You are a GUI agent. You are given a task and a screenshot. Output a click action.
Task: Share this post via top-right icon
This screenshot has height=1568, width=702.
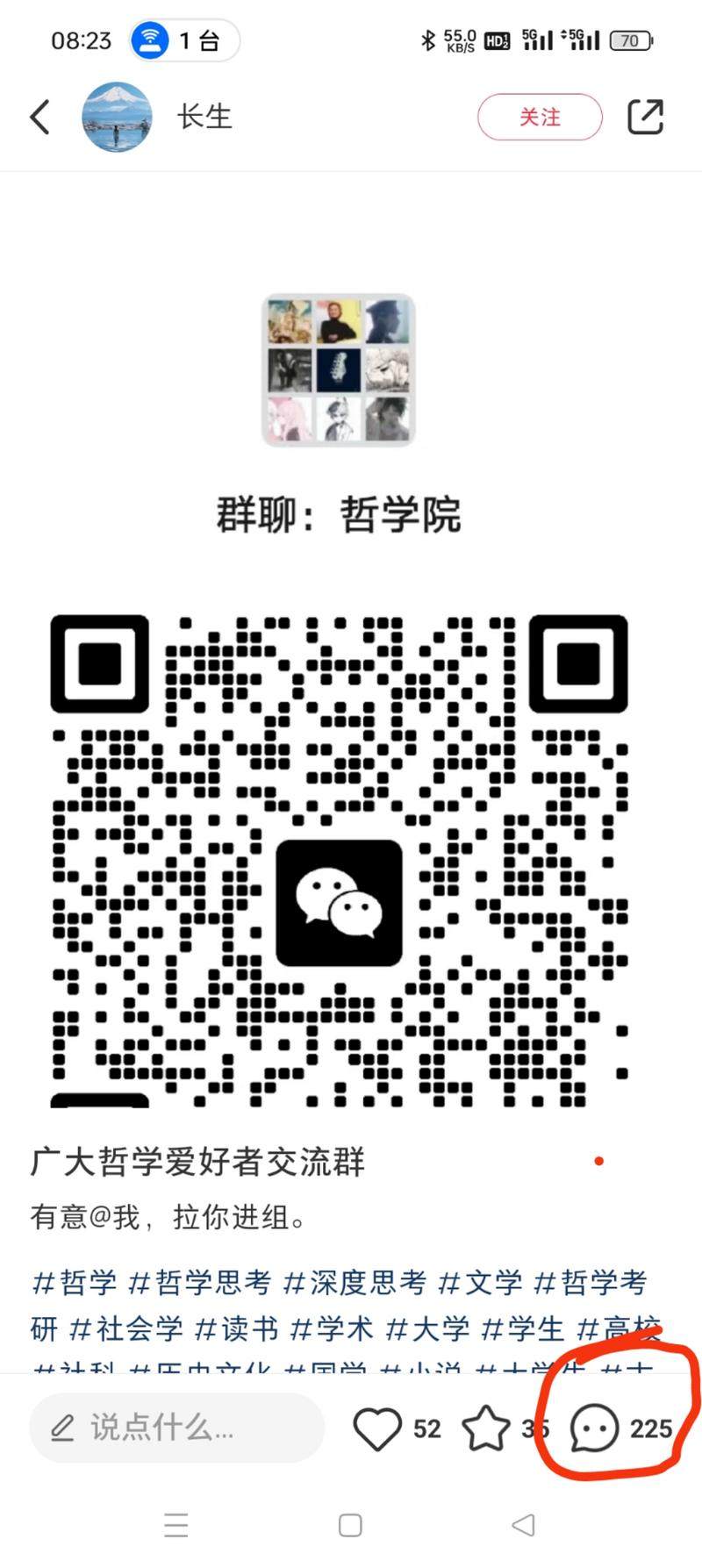pyautogui.click(x=645, y=117)
